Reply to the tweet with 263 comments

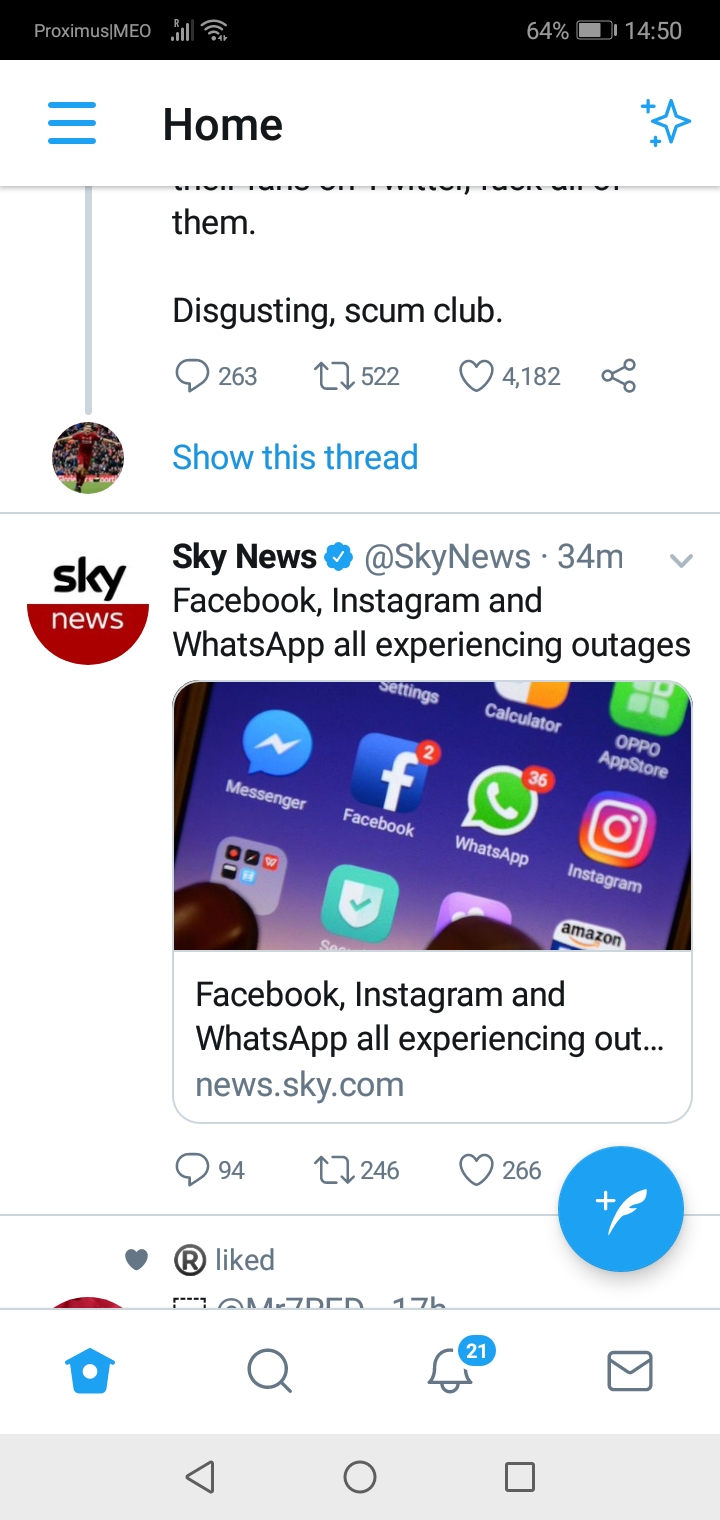[191, 376]
